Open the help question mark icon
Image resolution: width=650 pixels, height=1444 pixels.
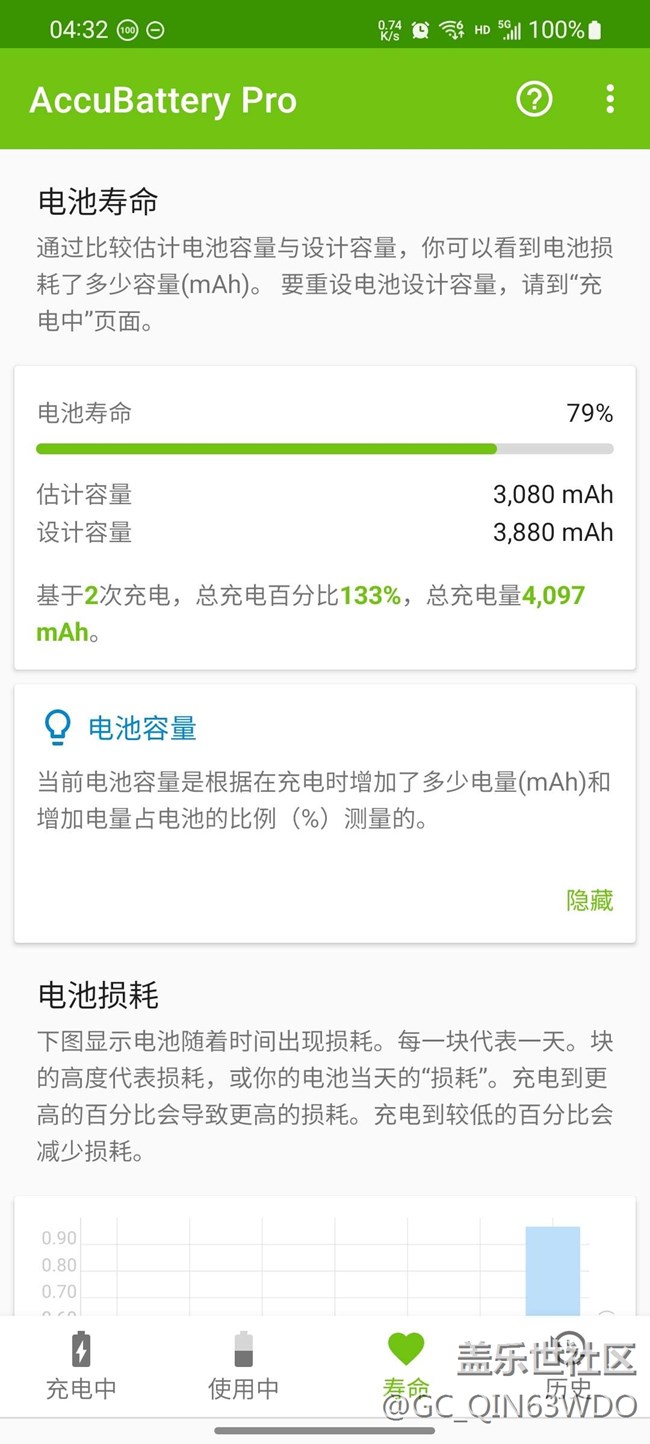click(x=534, y=99)
